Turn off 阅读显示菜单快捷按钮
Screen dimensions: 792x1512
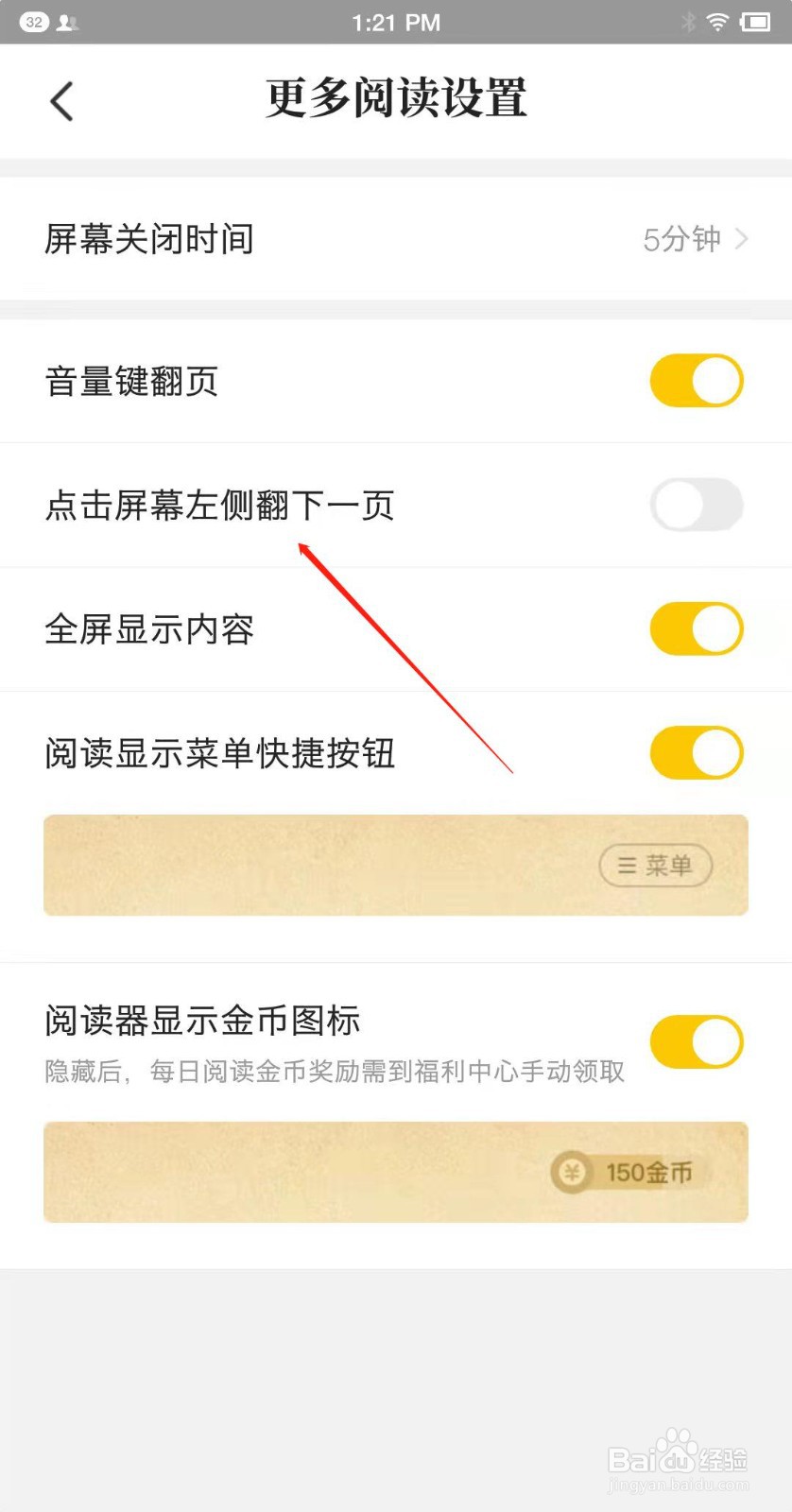click(x=696, y=753)
